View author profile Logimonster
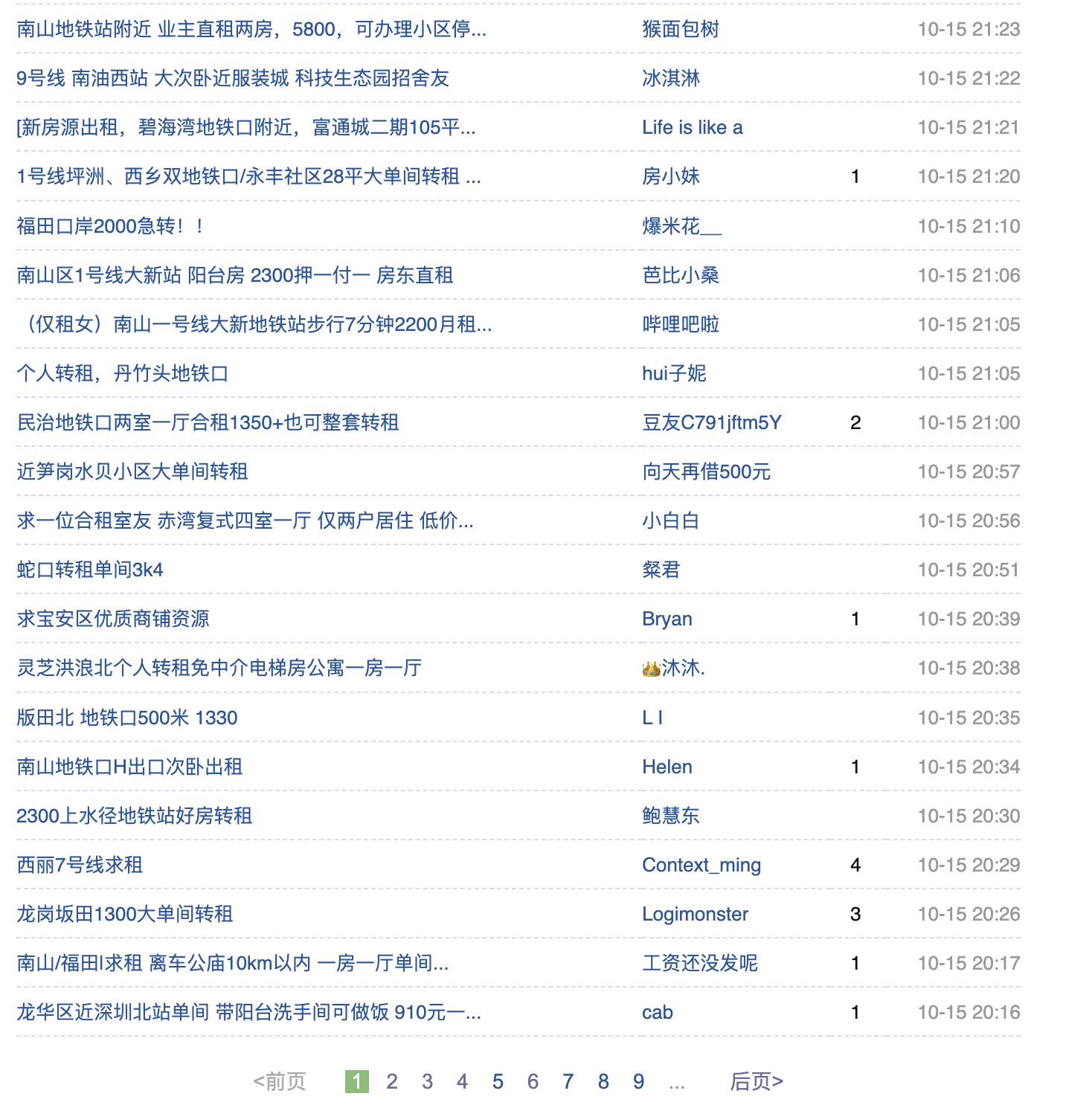 coord(695,914)
